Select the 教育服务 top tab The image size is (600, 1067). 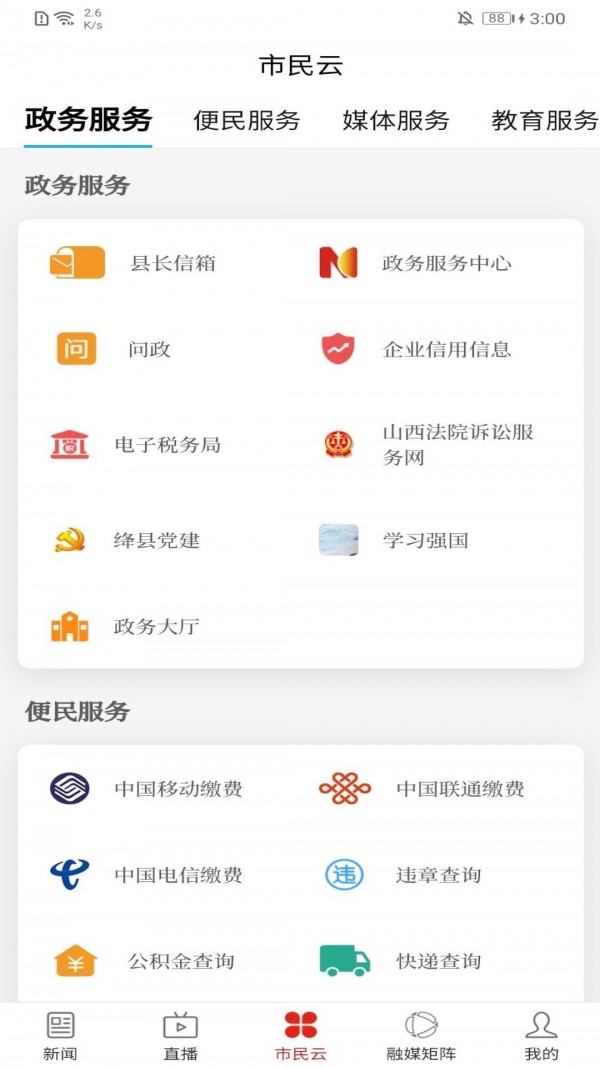[x=544, y=120]
